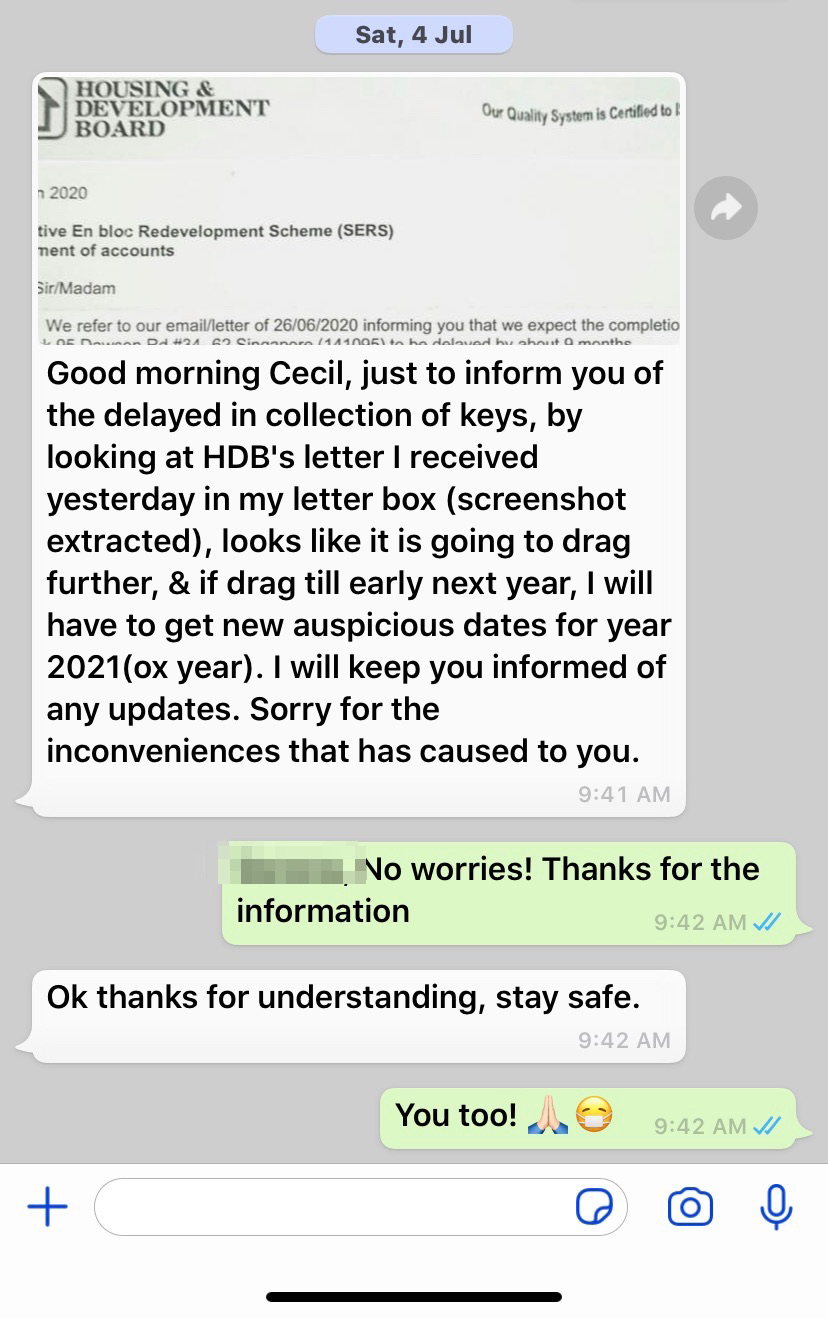Open the HDB letter image attachment
The width and height of the screenshot is (828, 1318).
pyautogui.click(x=358, y=210)
